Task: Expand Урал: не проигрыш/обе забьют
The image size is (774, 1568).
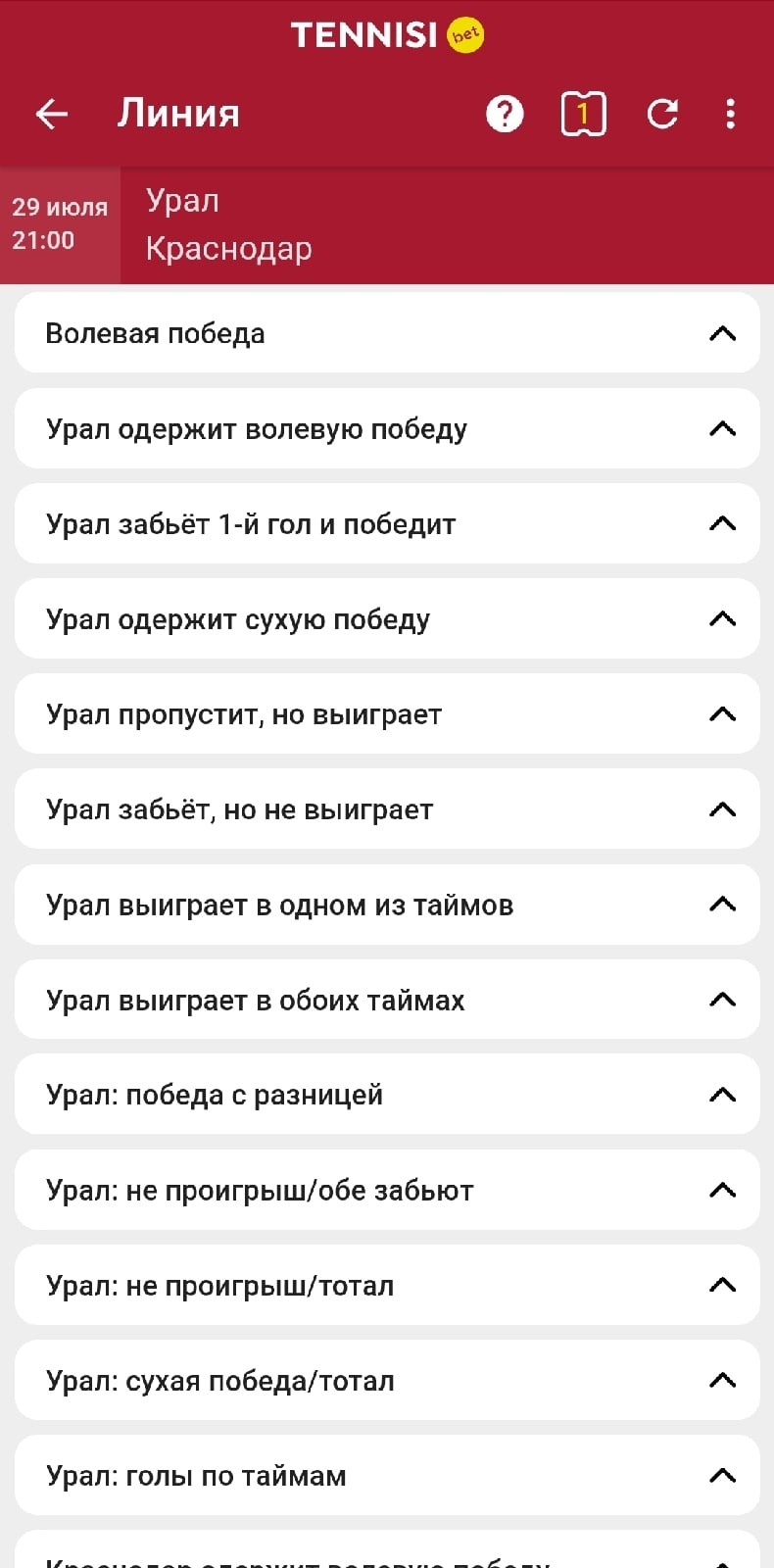Action: [x=387, y=1190]
